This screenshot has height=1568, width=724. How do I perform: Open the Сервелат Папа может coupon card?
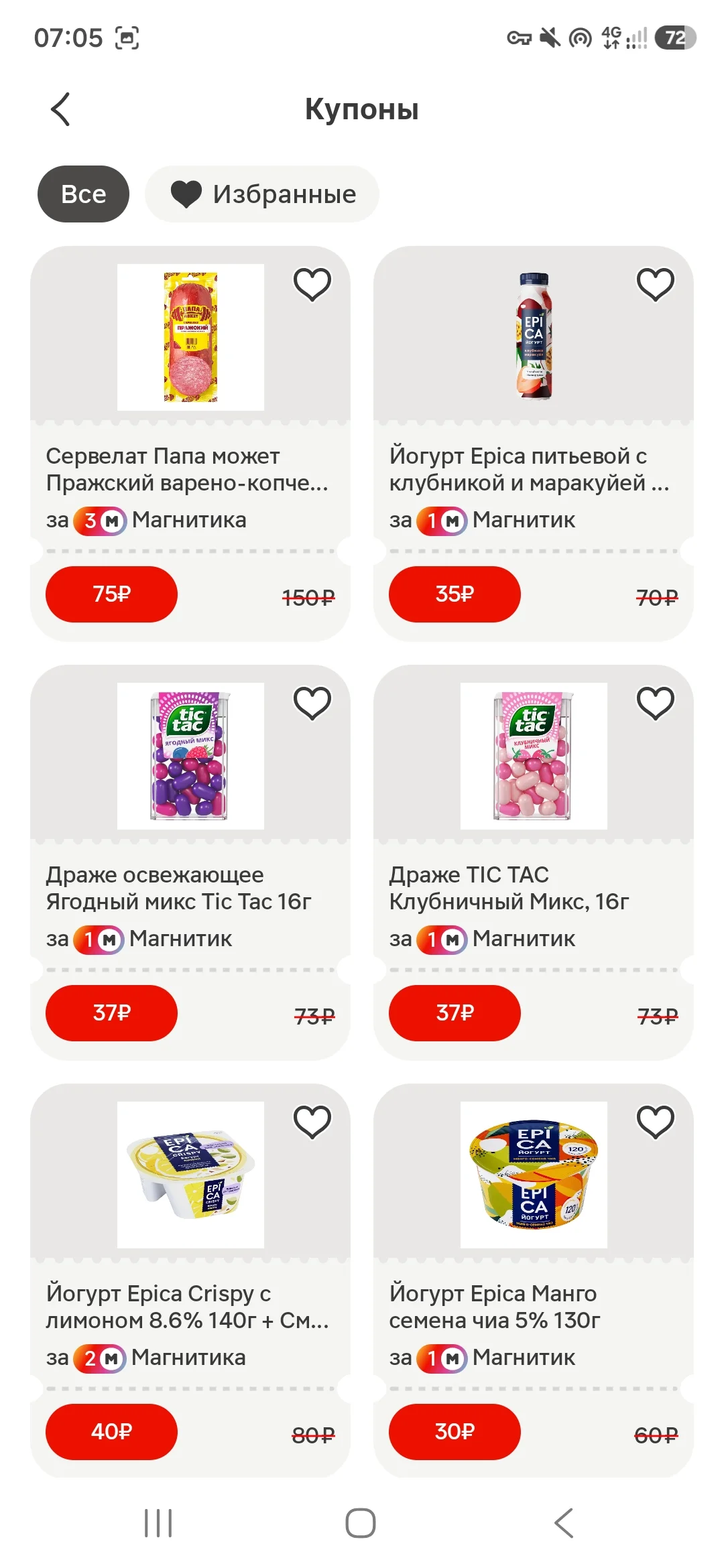(190, 444)
